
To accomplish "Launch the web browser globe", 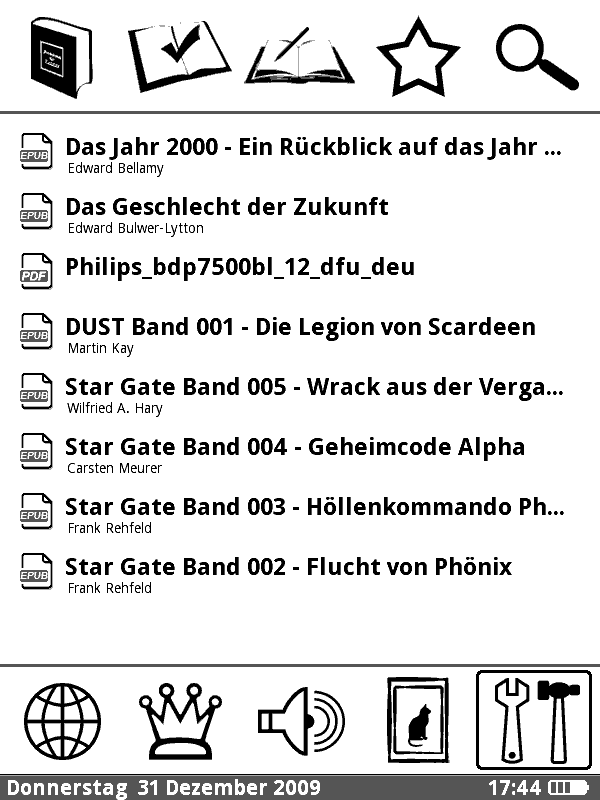I will pos(62,721).
